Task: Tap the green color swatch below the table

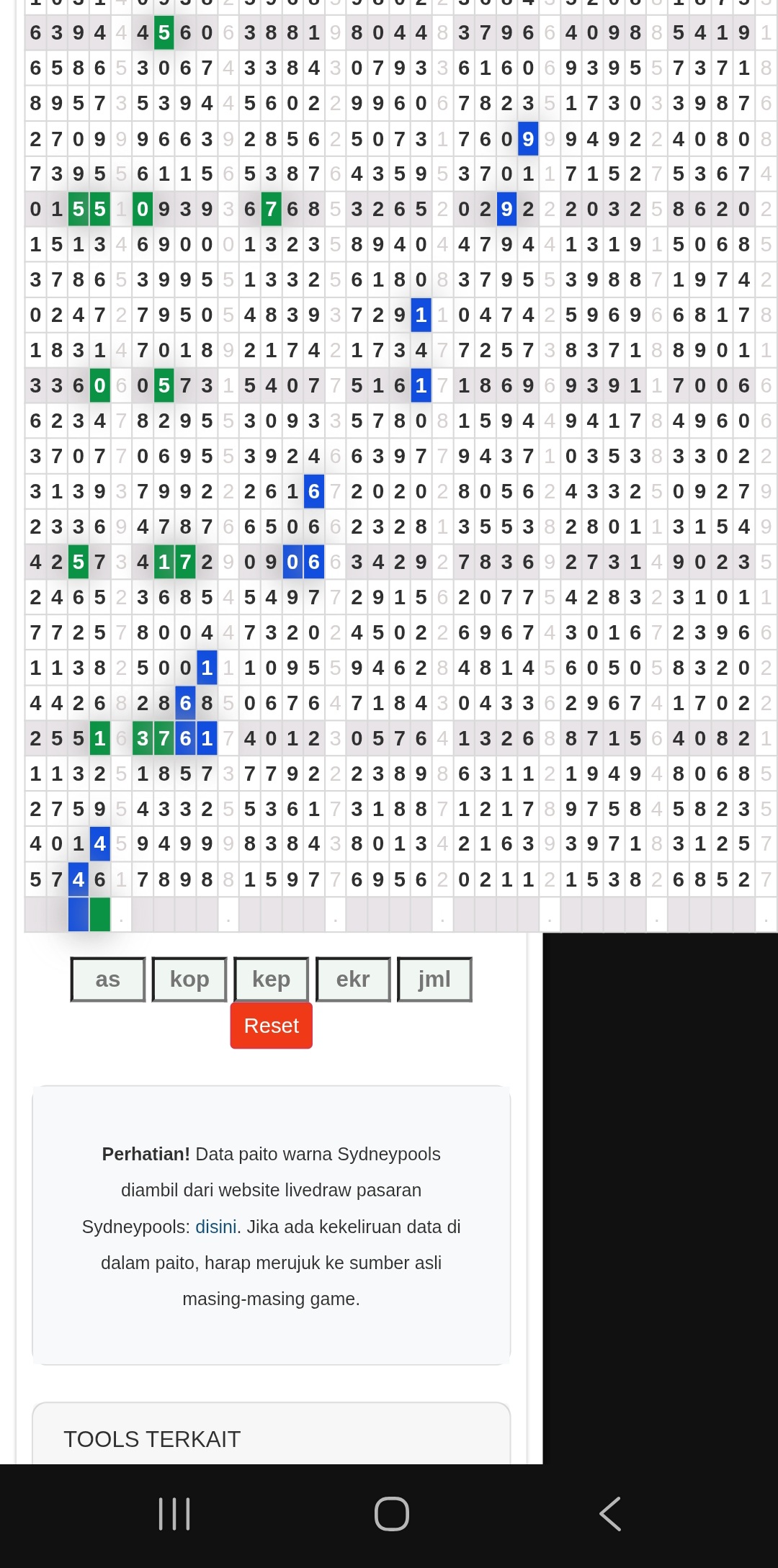Action: tap(100, 915)
